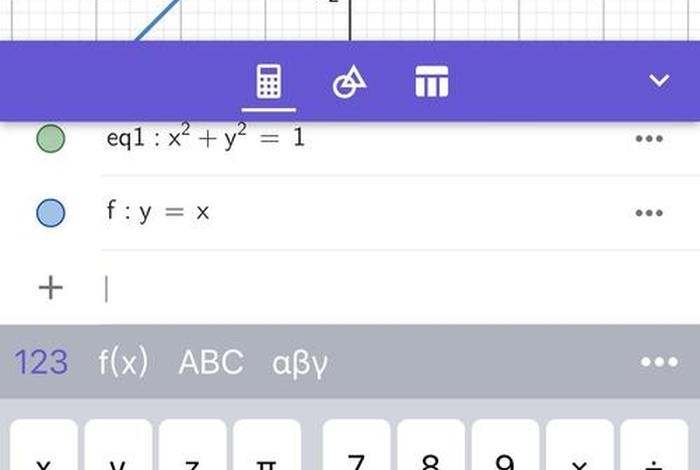This screenshot has width=700, height=470.
Task: Switch to the Algebra calculator tab
Action: pos(269,81)
